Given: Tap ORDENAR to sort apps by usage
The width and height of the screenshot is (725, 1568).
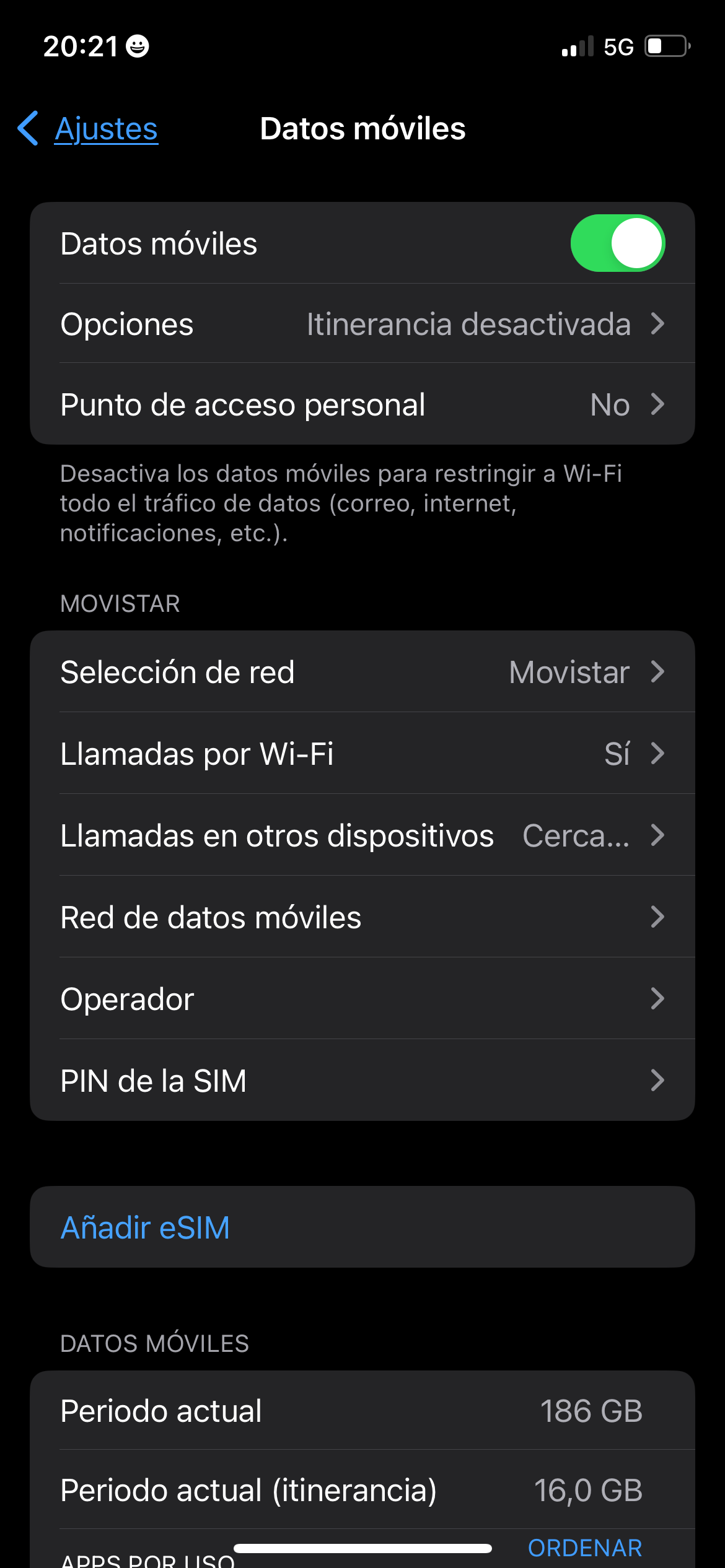Looking at the screenshot, I should [x=585, y=1546].
